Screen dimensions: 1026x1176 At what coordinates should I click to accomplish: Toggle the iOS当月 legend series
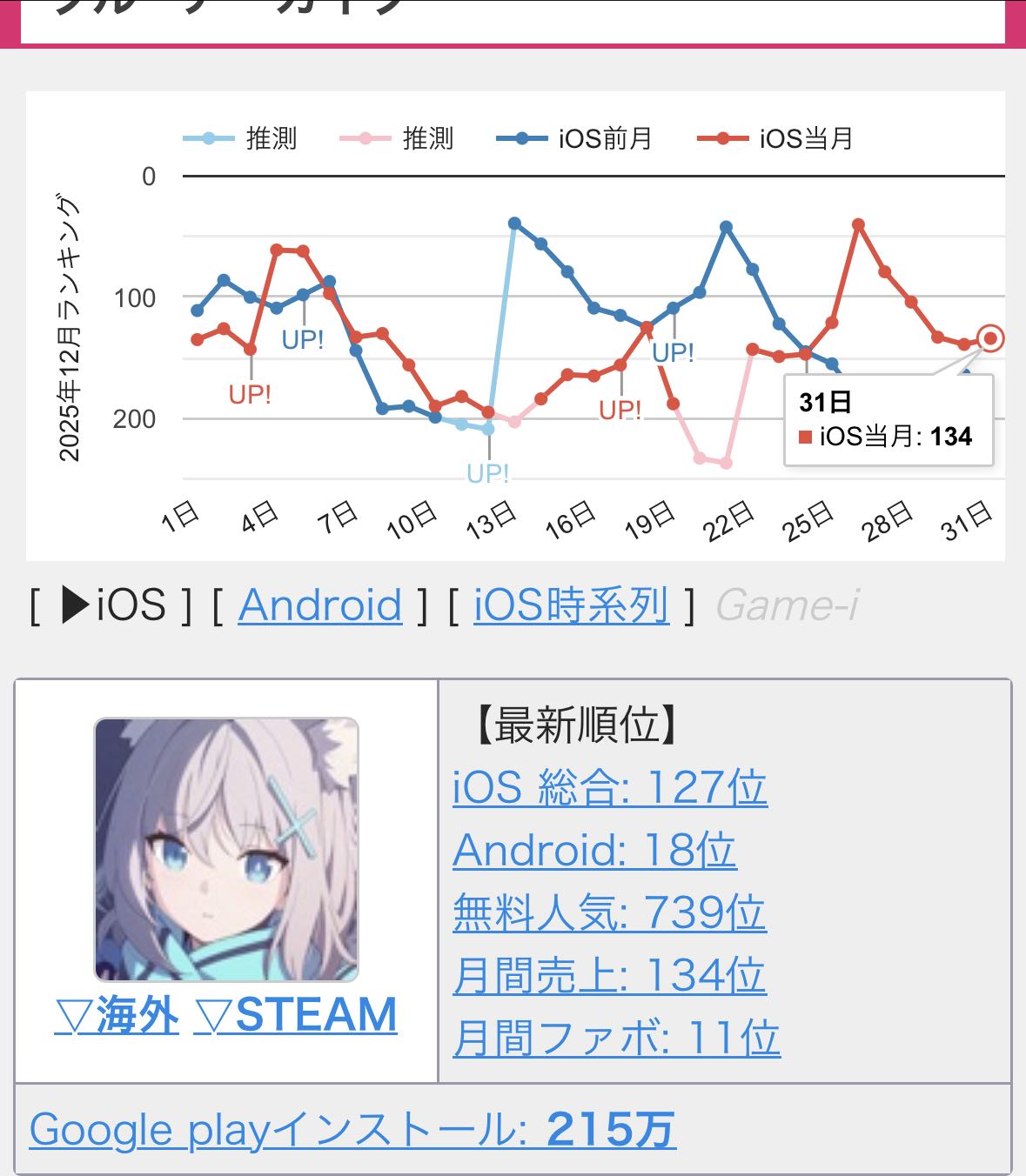tap(775, 138)
